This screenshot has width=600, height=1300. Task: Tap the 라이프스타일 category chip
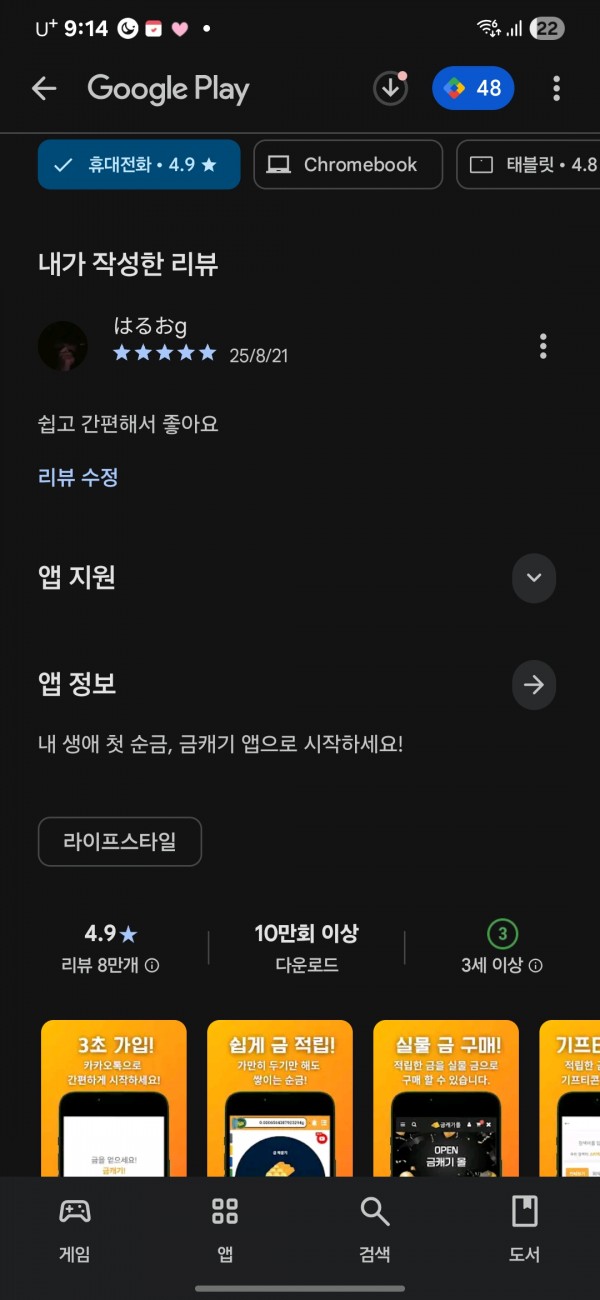[120, 842]
